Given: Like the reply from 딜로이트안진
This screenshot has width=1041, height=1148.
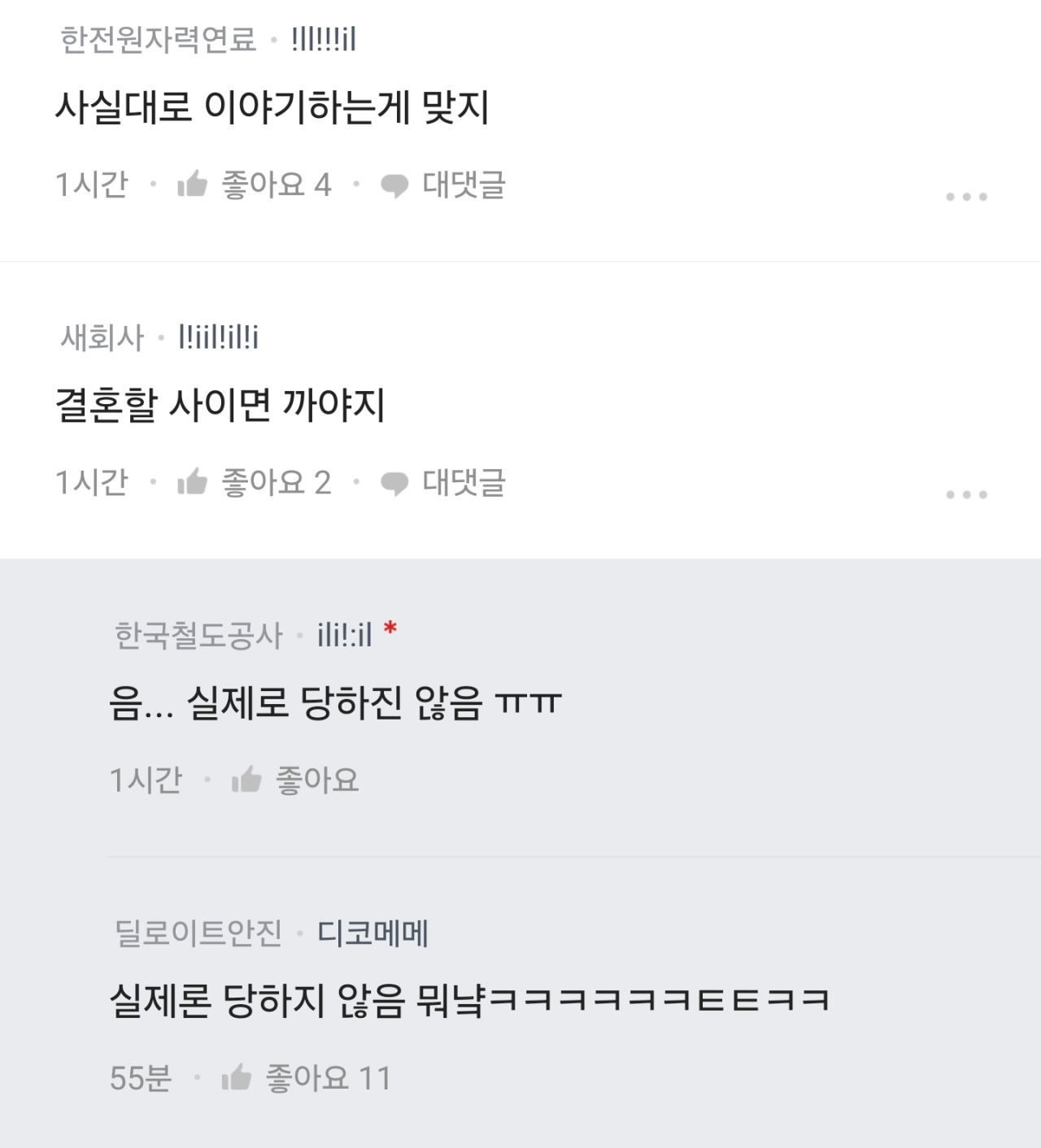Looking at the screenshot, I should click(x=306, y=1079).
